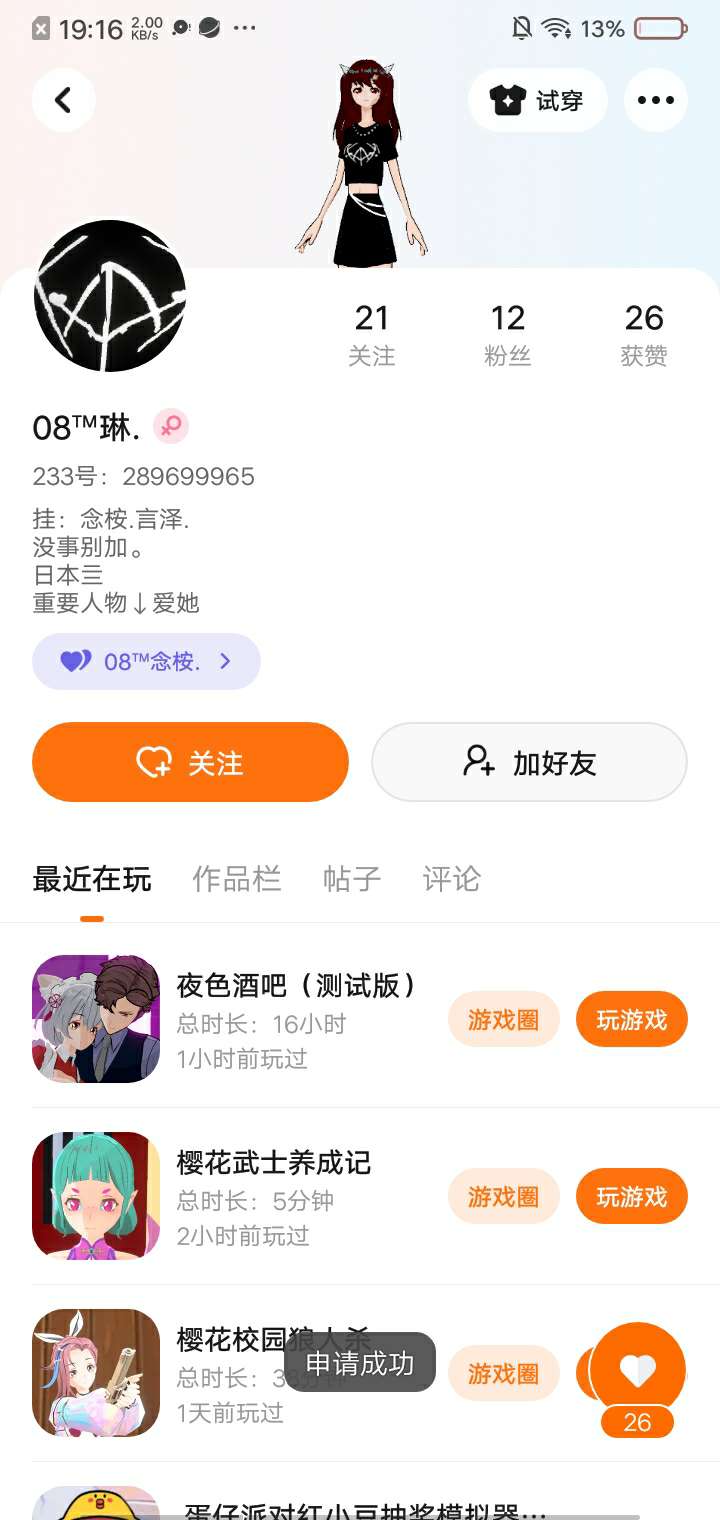Switch to the 帖子 tab
The width and height of the screenshot is (720, 1520).
[x=352, y=879]
